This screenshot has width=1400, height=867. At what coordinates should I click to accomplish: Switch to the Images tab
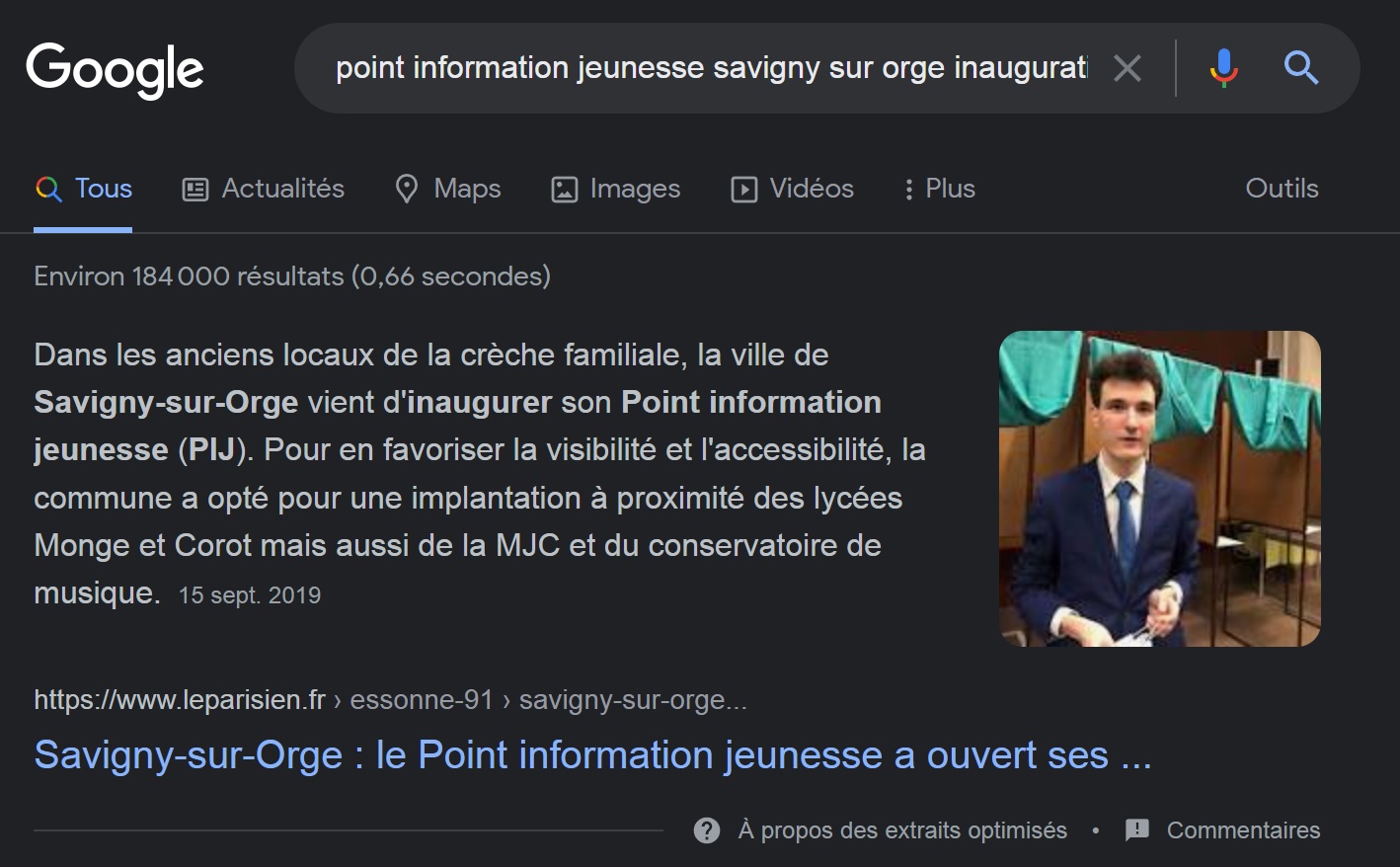pyautogui.click(x=615, y=189)
